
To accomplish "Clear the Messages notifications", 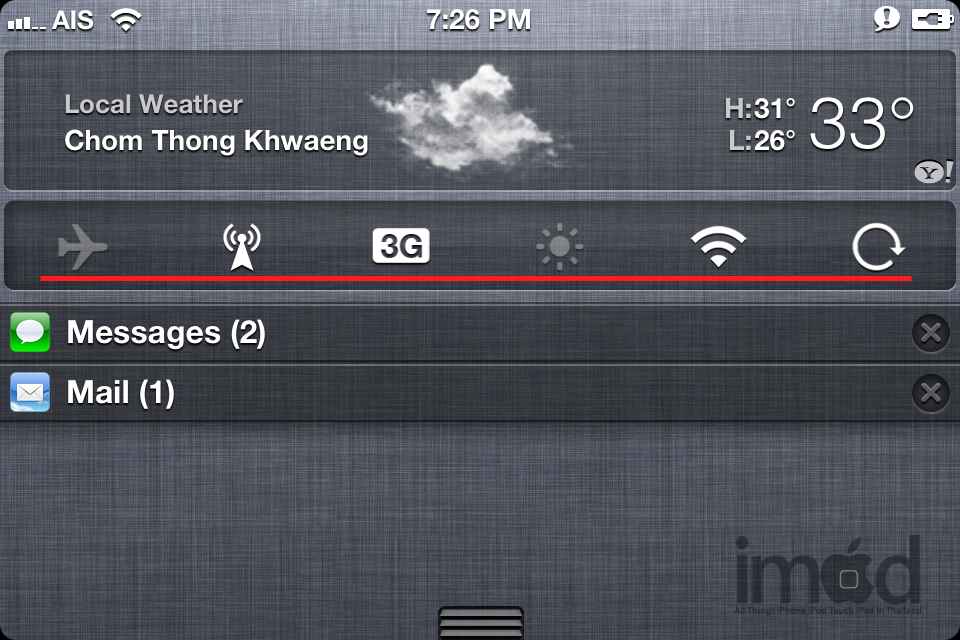I will point(931,333).
